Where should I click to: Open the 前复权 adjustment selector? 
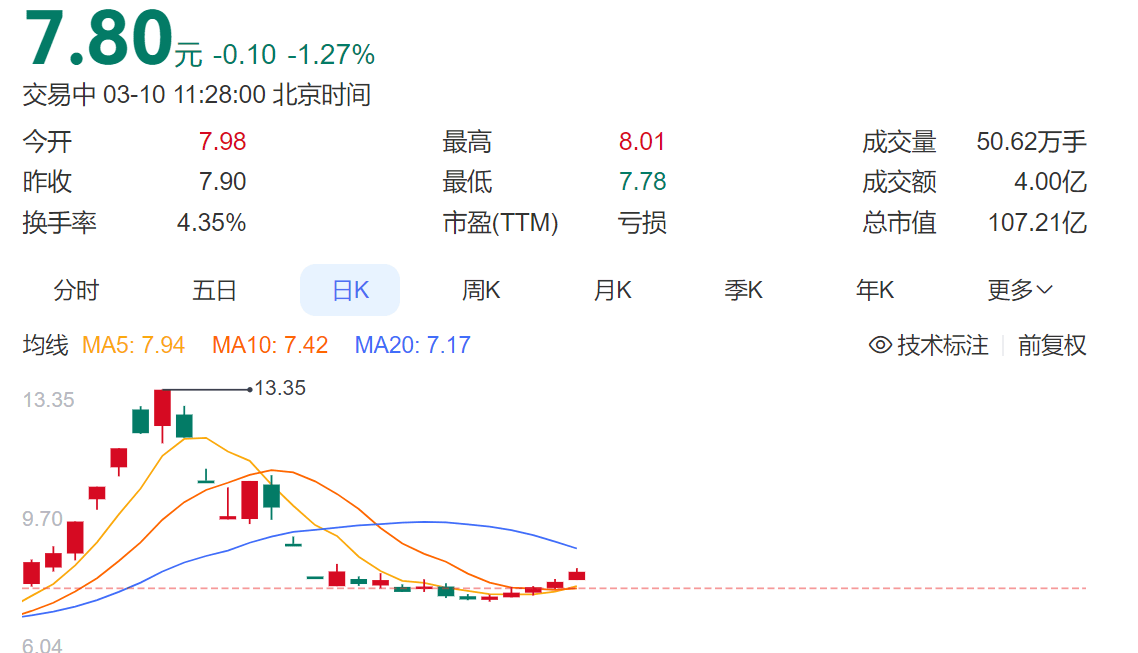[1051, 346]
